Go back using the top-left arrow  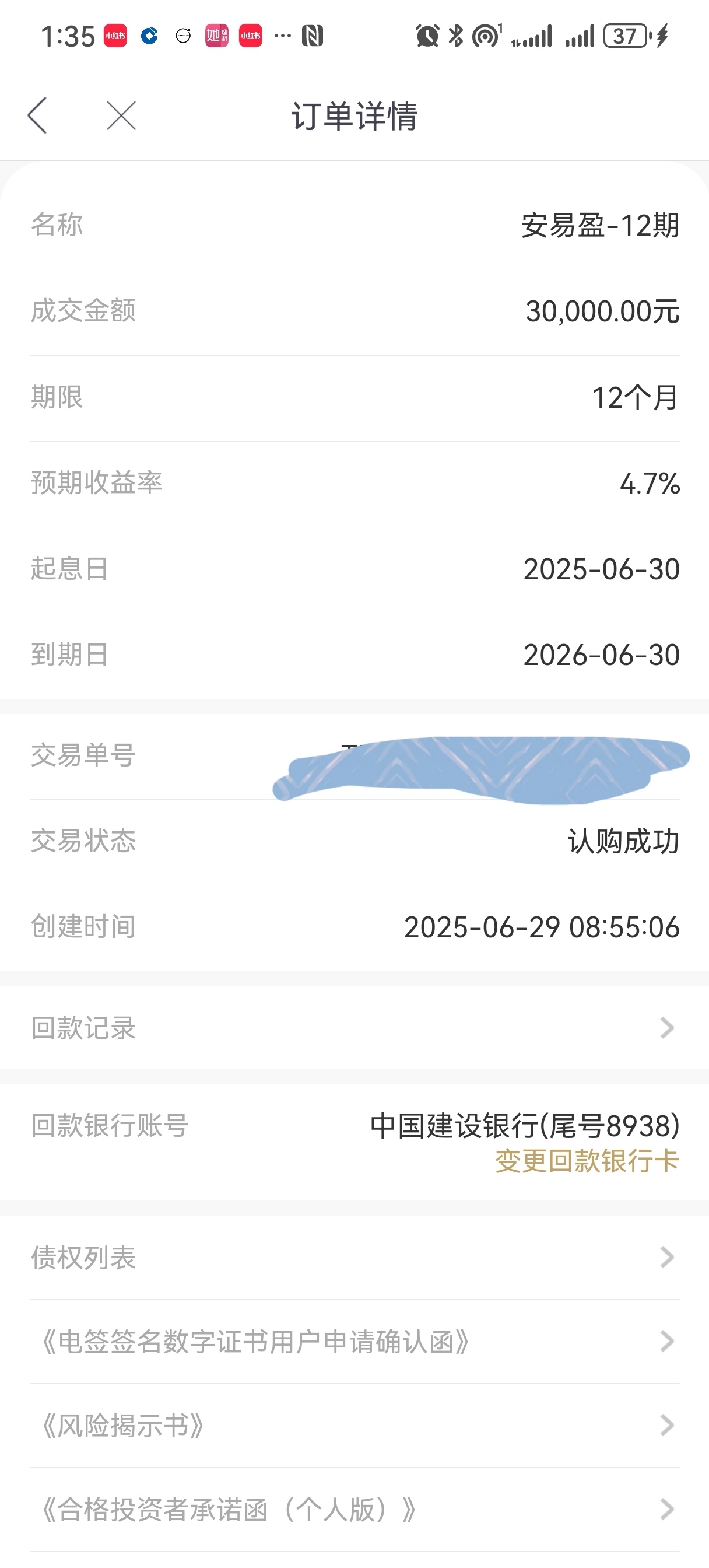(x=37, y=115)
